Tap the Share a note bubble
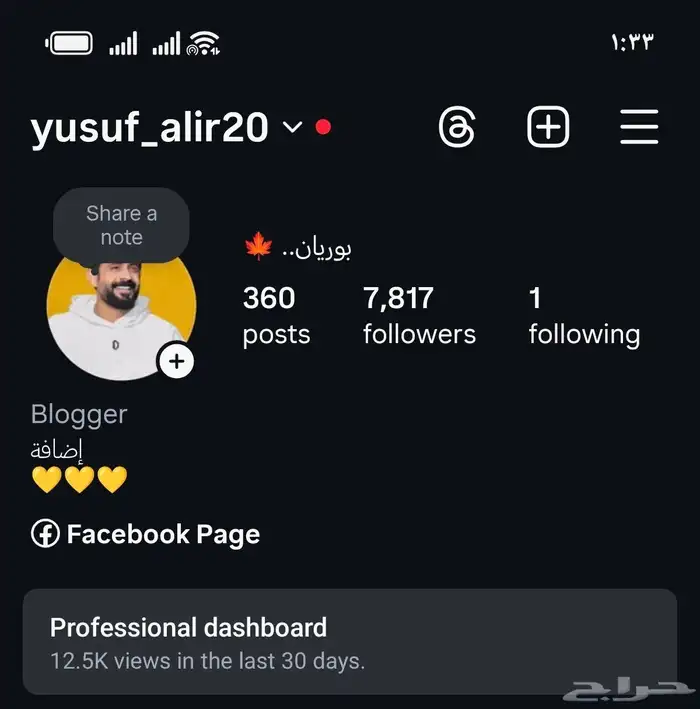The image size is (700, 709). 121,225
